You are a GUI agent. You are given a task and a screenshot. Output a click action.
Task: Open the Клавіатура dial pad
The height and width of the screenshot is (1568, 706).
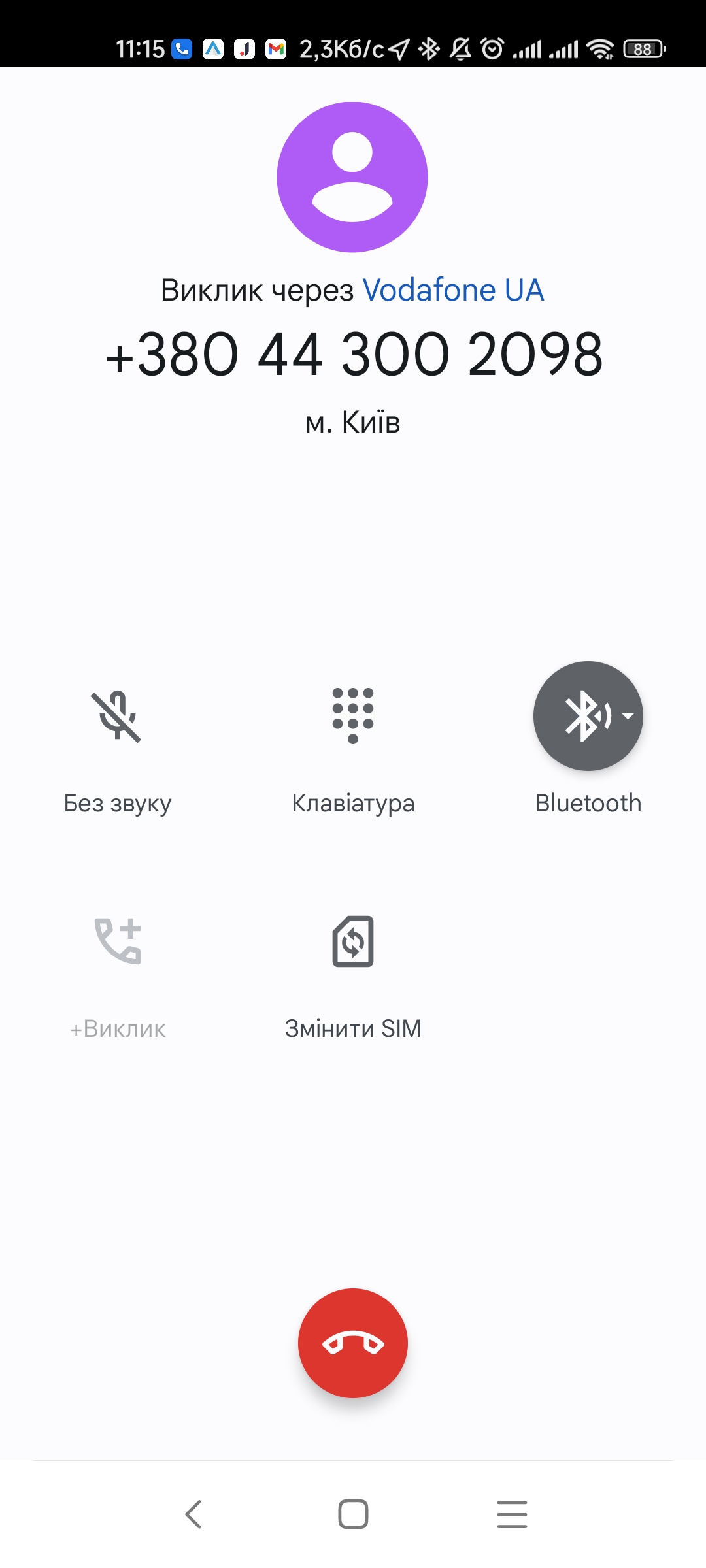(353, 717)
